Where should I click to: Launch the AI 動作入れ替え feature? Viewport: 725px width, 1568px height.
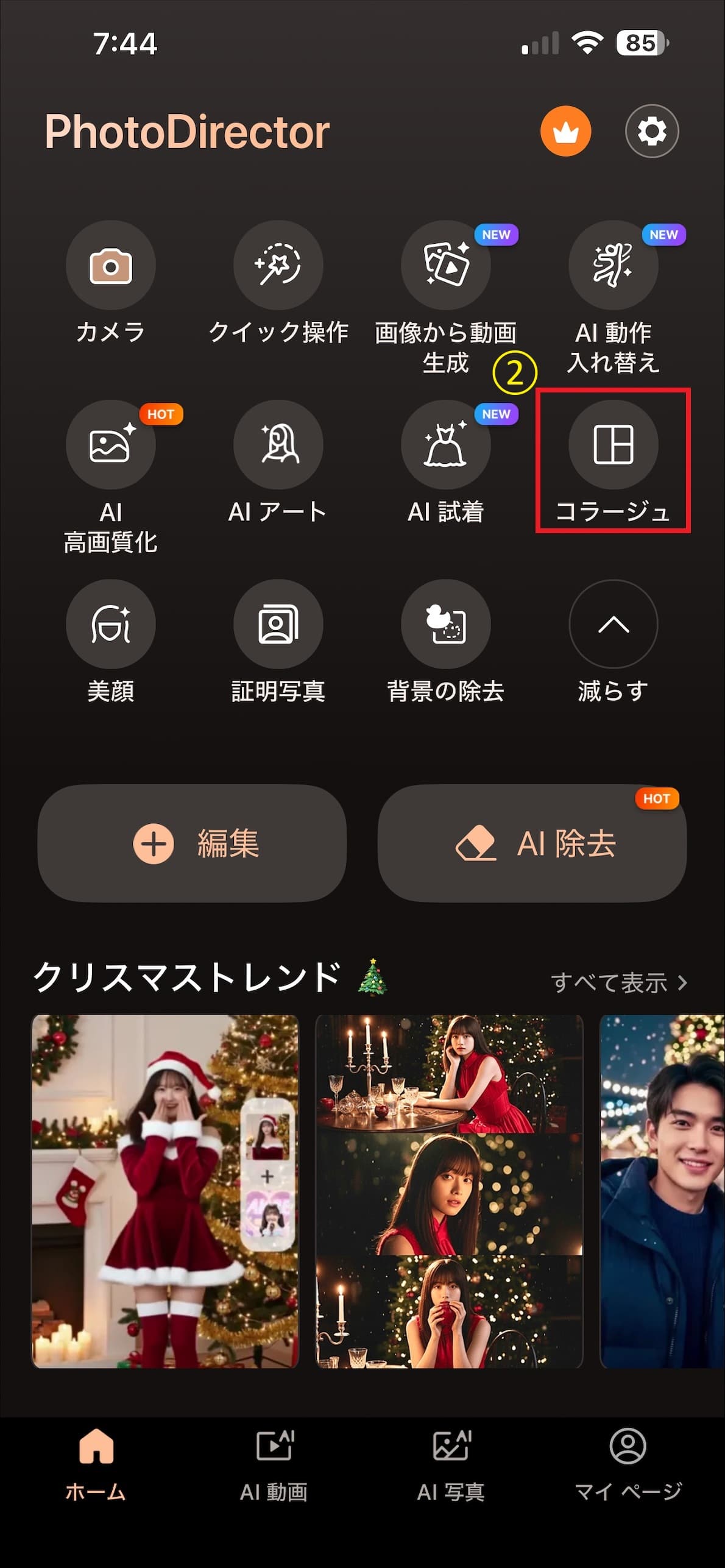click(x=613, y=265)
